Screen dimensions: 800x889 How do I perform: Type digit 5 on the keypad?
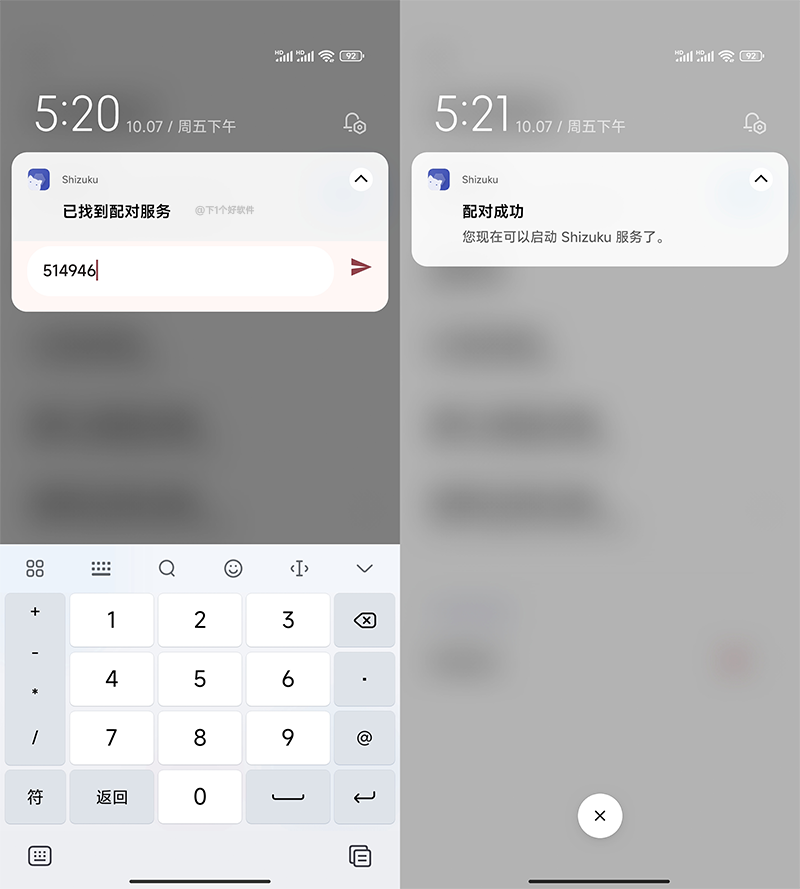[200, 679]
